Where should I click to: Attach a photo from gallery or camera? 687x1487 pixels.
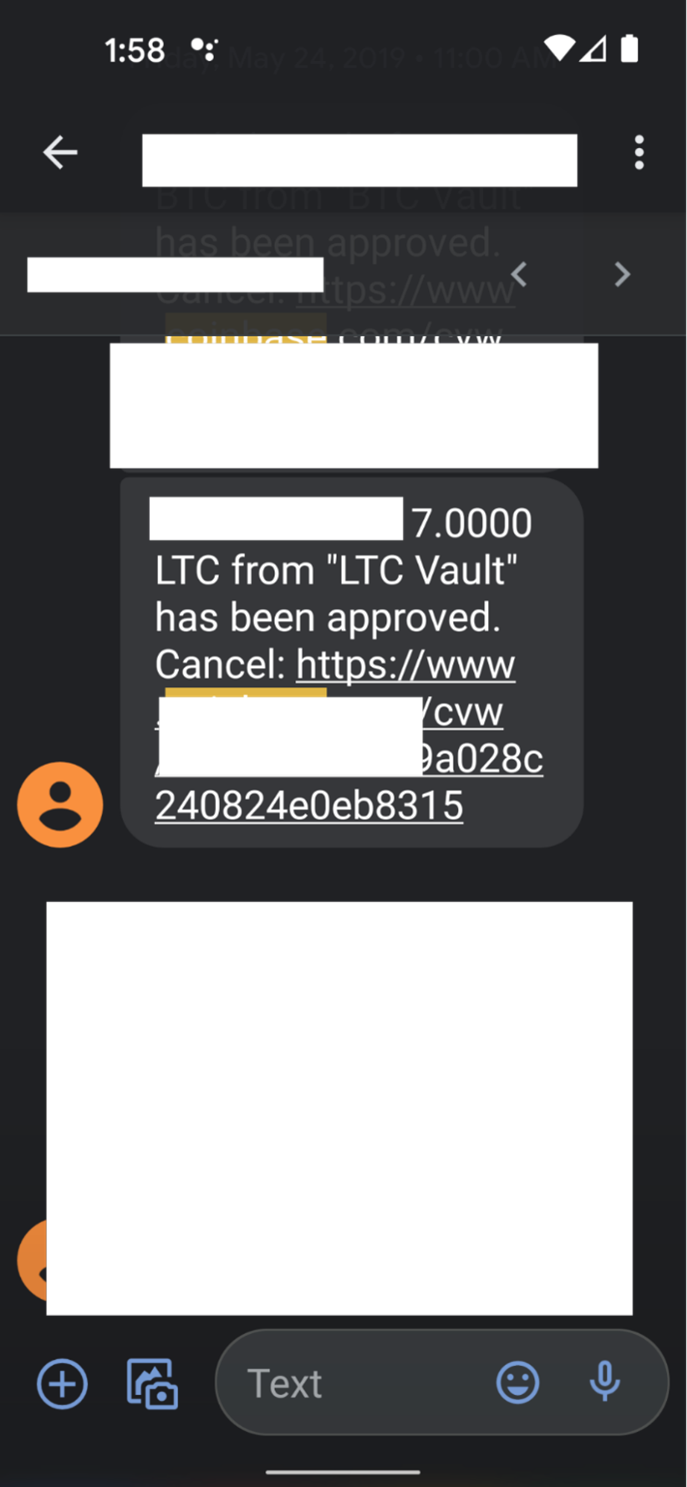152,1384
